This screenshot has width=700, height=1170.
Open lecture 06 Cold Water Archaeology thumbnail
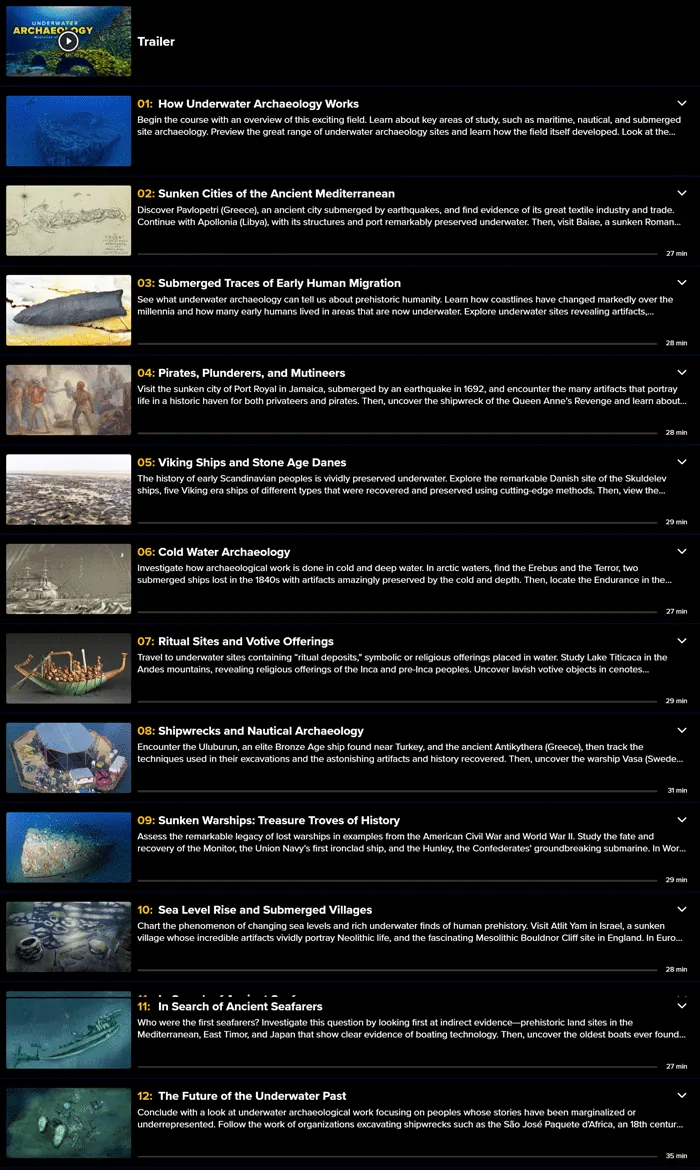click(x=69, y=578)
